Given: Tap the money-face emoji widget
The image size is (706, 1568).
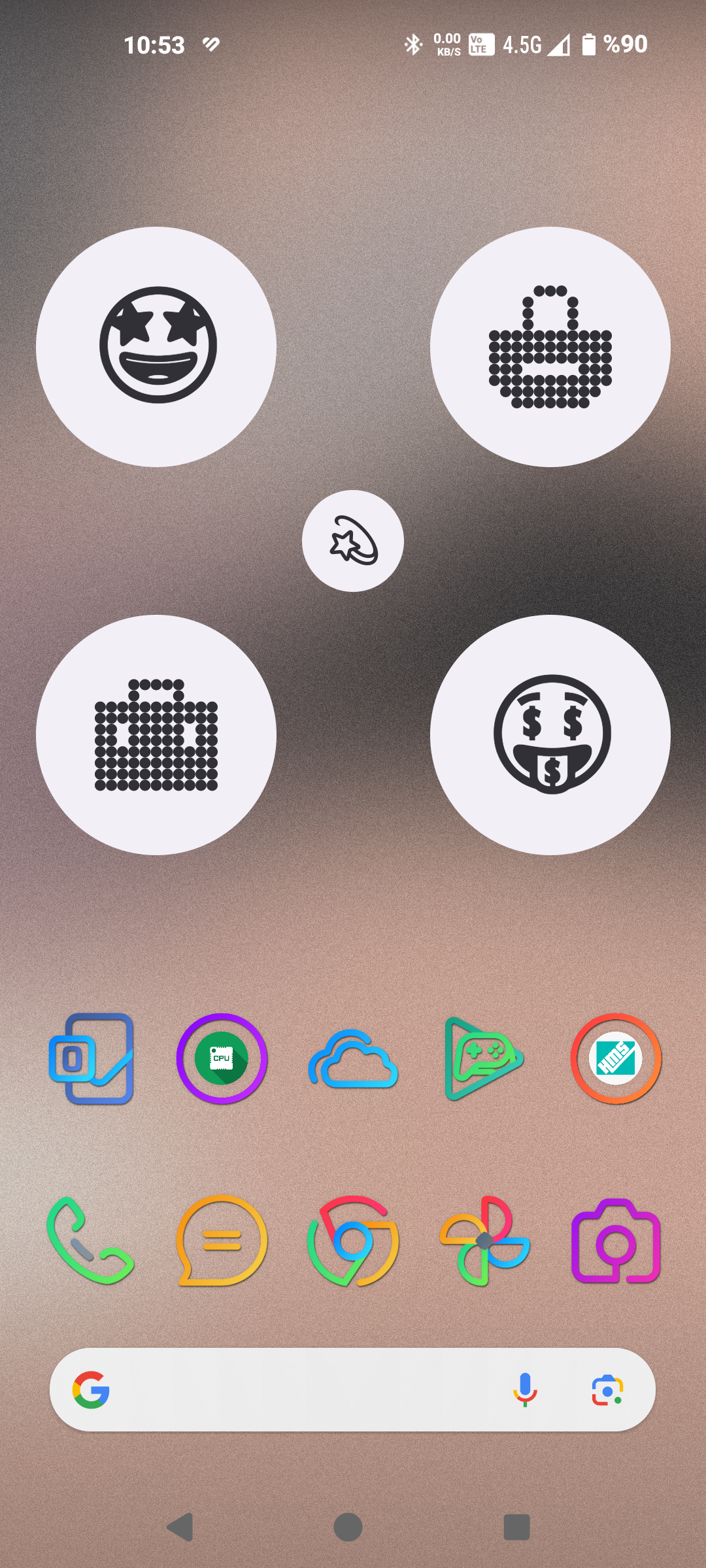Looking at the screenshot, I should (x=550, y=735).
